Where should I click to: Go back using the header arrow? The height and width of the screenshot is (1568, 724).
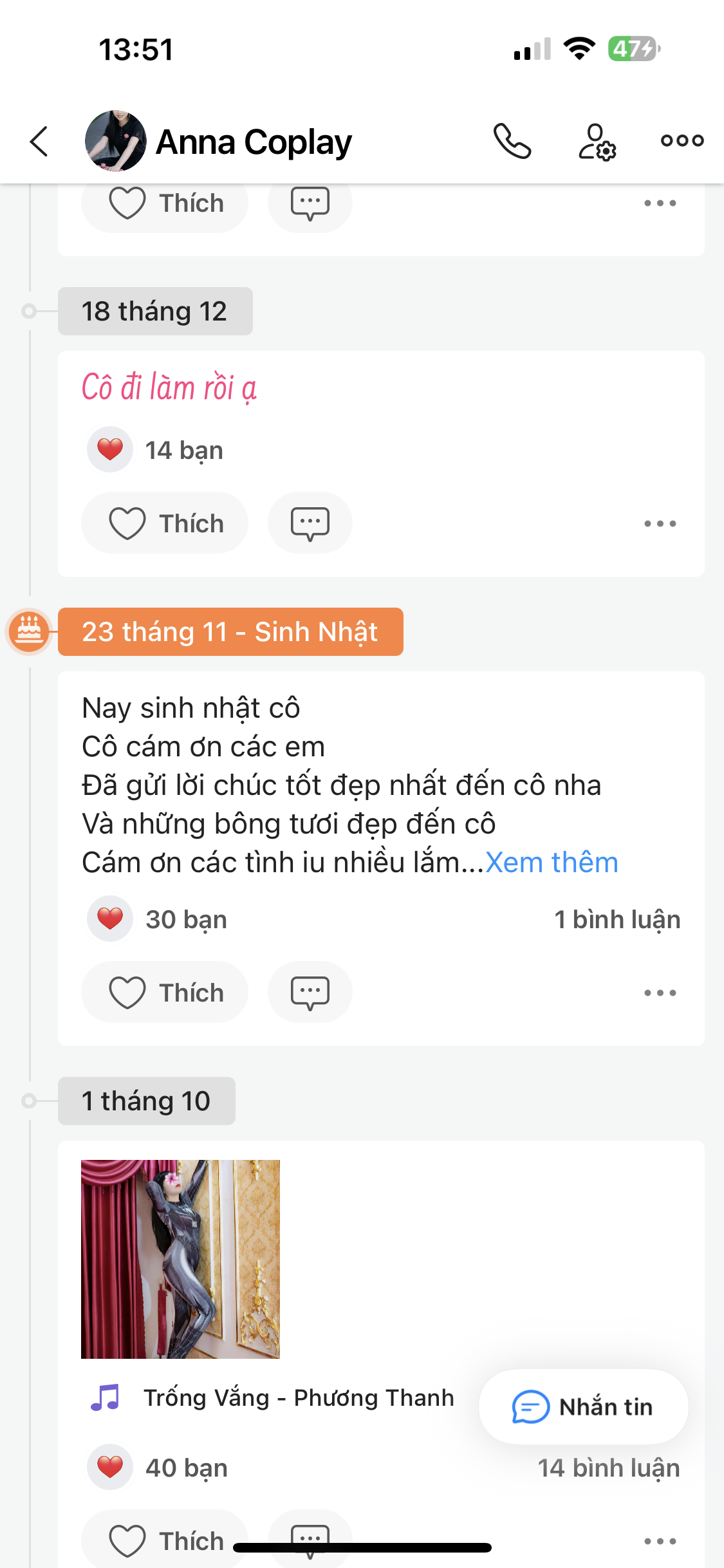coord(39,141)
